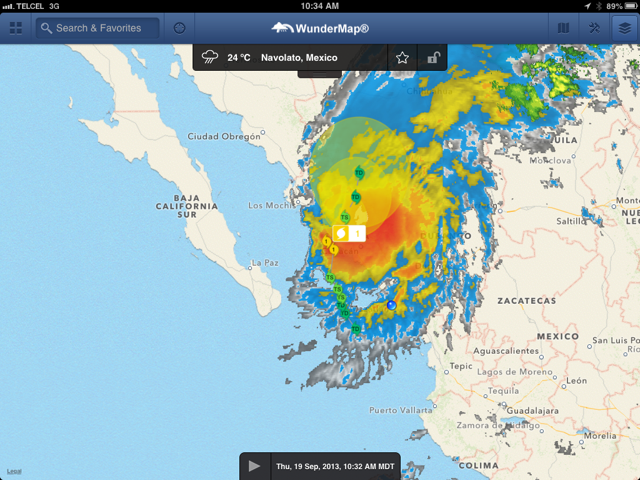640x480 pixels.
Task: Play the radar animation
Action: point(255,466)
